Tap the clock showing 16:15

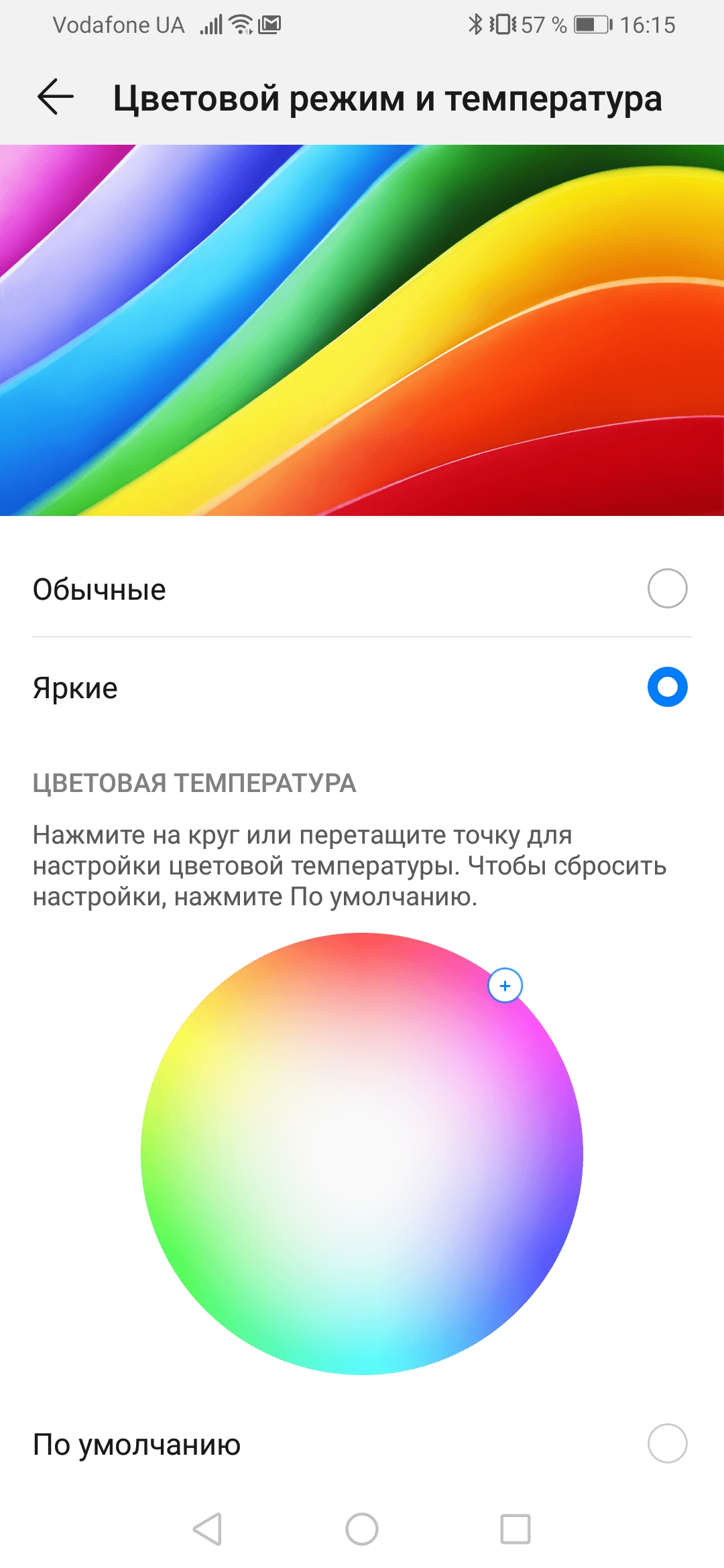(649, 24)
